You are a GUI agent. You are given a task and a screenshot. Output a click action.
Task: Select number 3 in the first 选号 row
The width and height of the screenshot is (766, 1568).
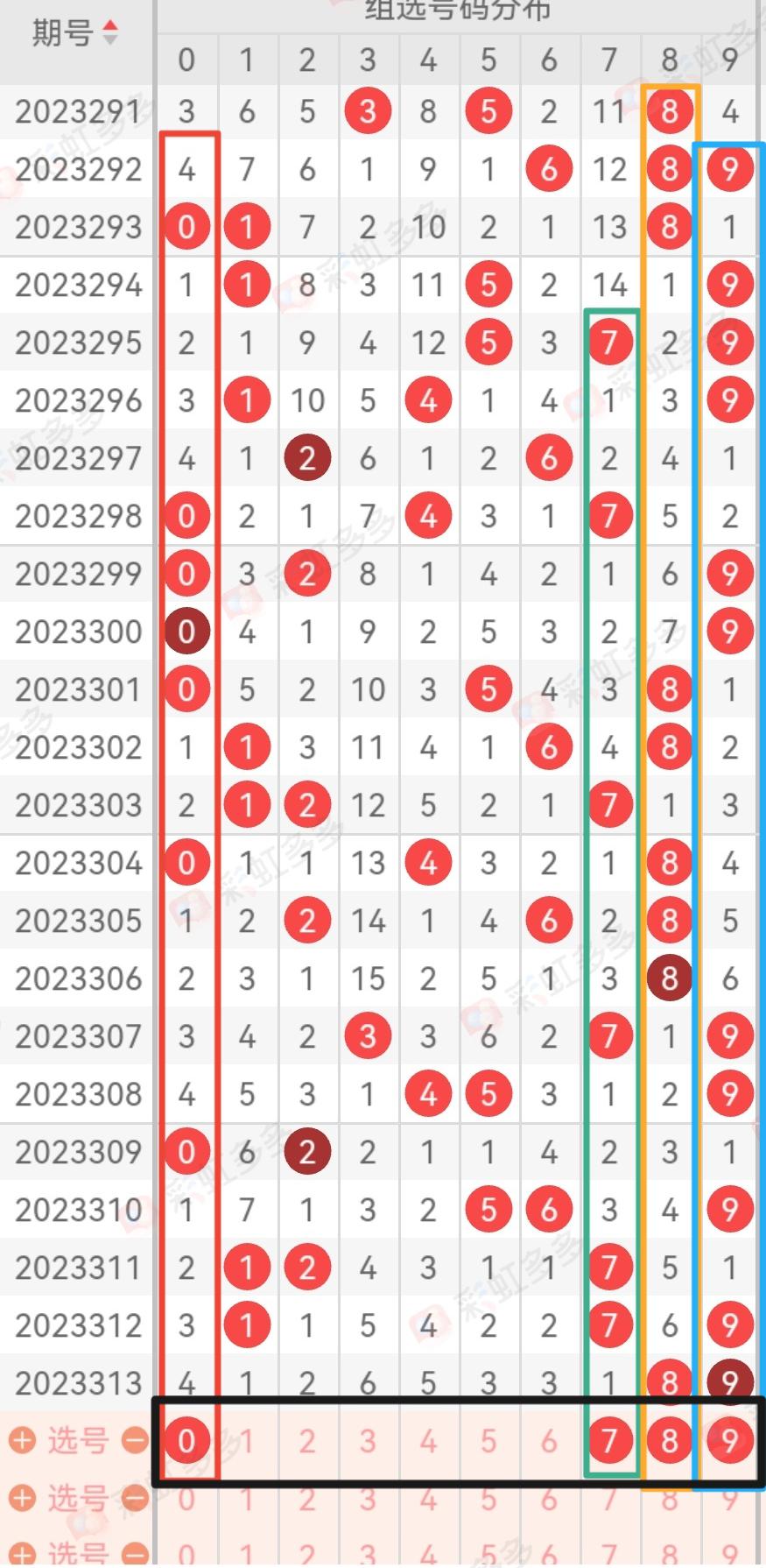(x=368, y=1440)
